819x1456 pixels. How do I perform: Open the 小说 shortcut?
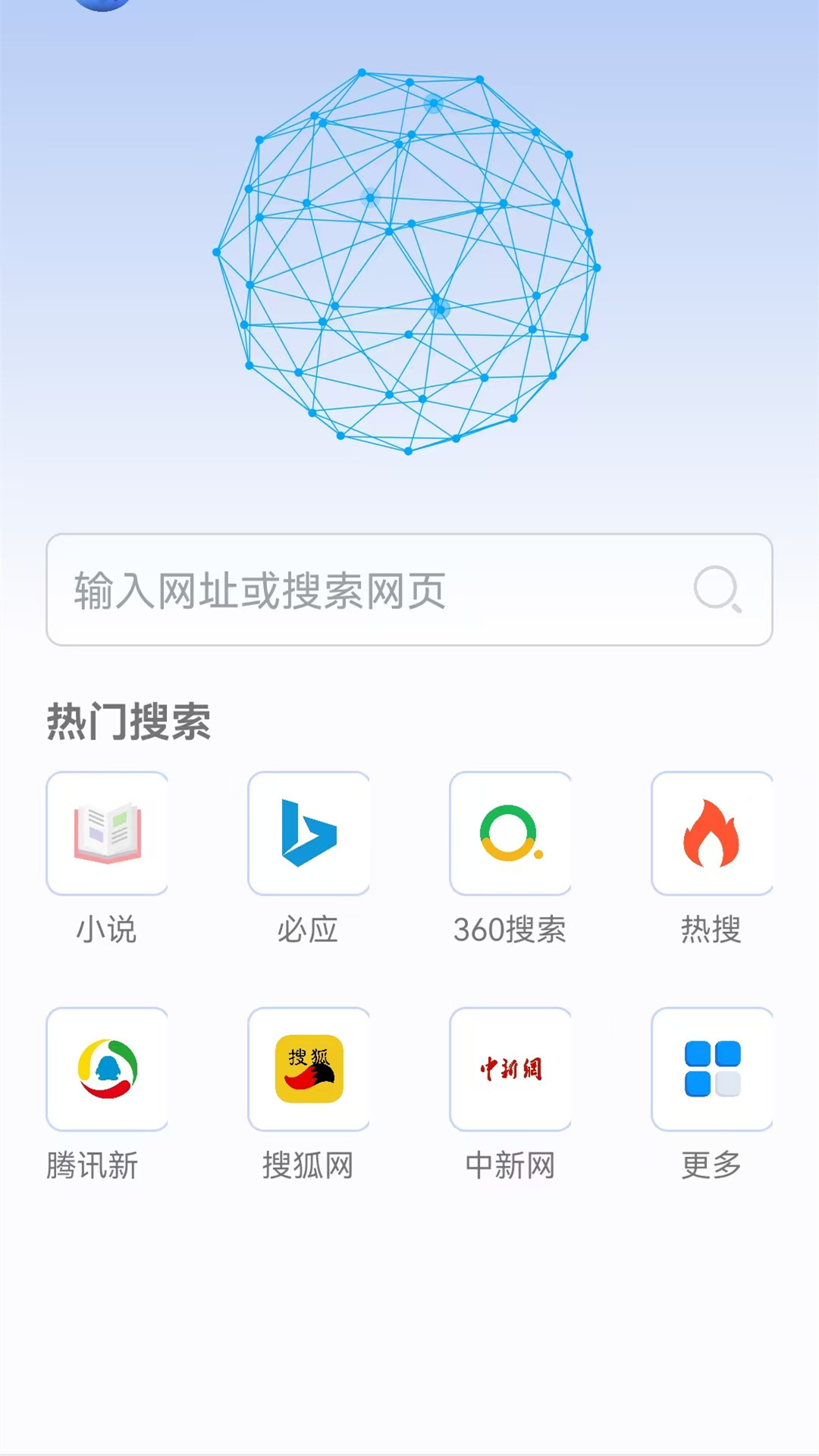pyautogui.click(x=107, y=833)
